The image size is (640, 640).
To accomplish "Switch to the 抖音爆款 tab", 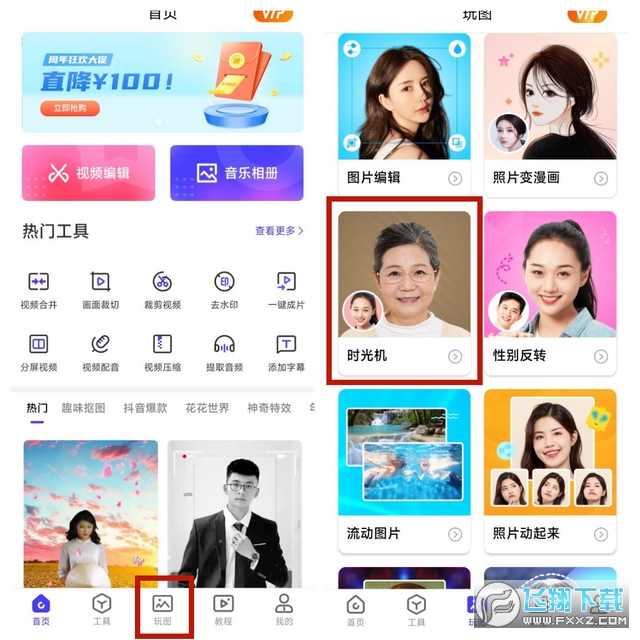I will coord(145,408).
